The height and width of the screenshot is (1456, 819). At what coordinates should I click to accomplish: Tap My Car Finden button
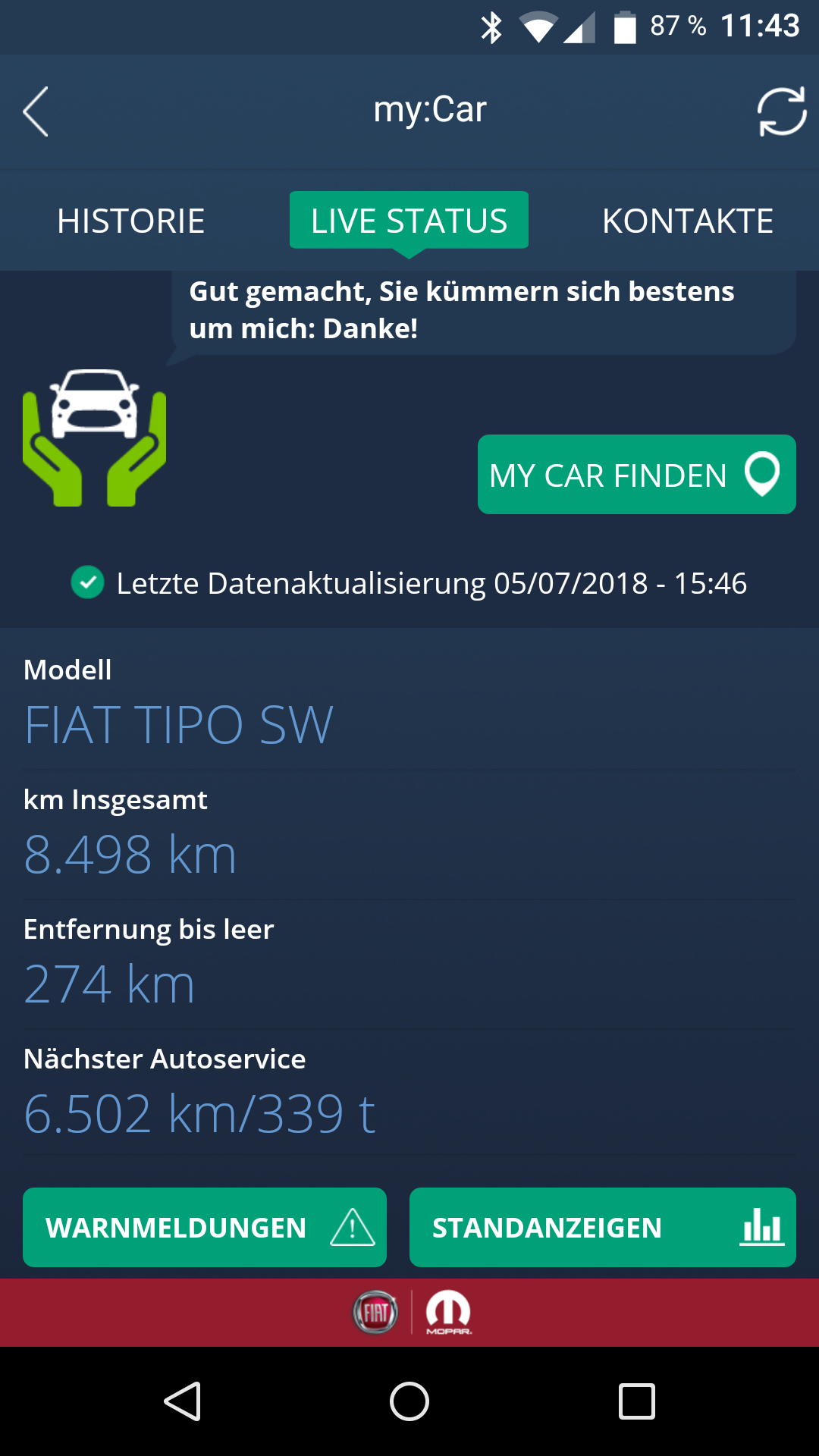click(x=636, y=475)
